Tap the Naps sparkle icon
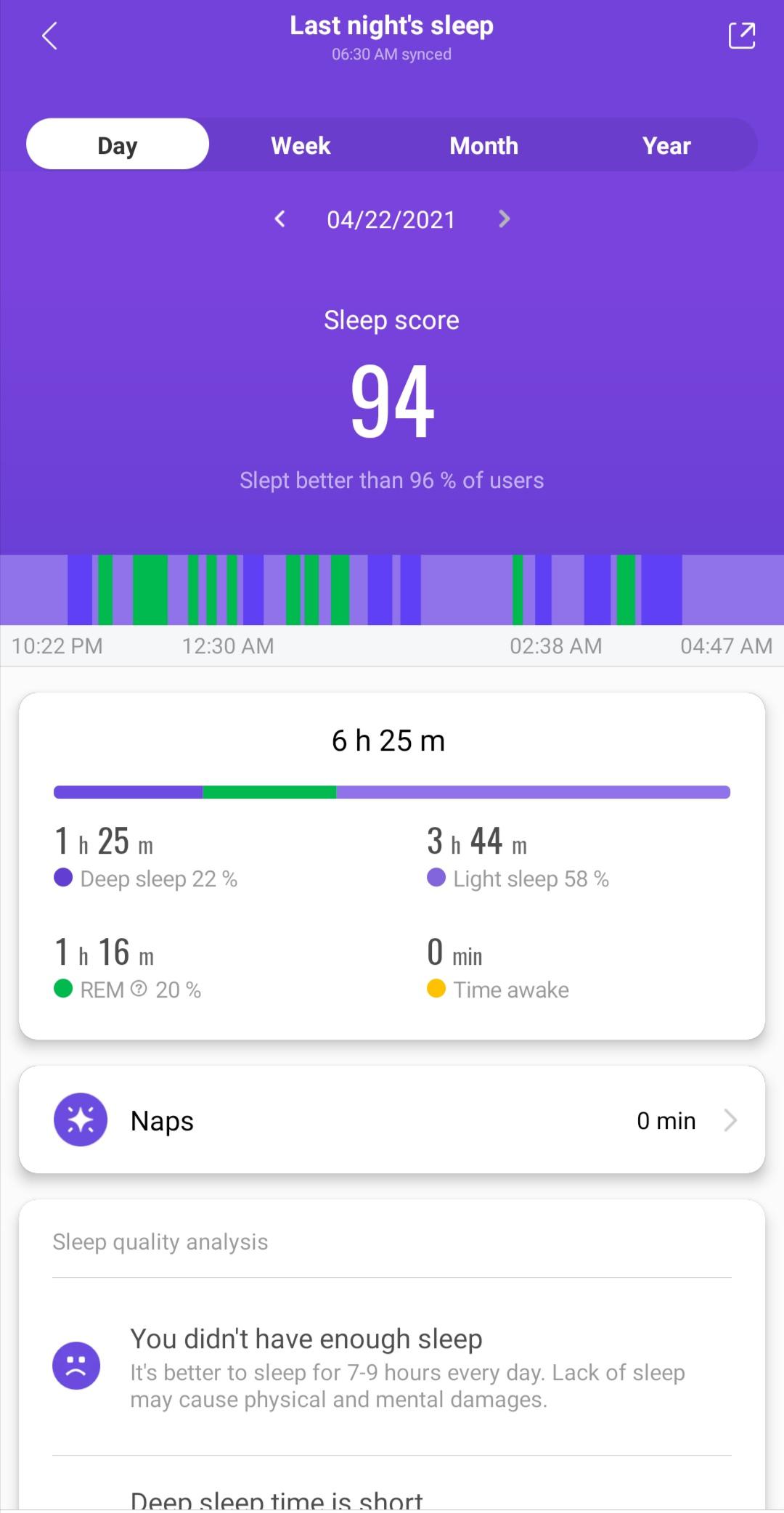The image size is (784, 1513). point(81,1120)
